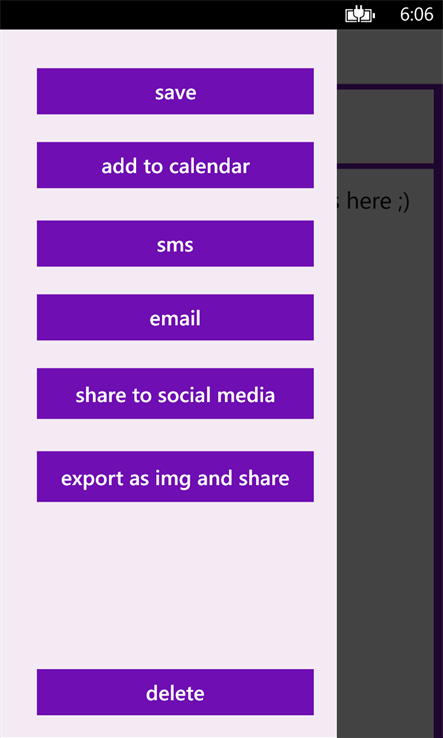Delete this note
The image size is (443, 738).
pyautogui.click(x=175, y=692)
